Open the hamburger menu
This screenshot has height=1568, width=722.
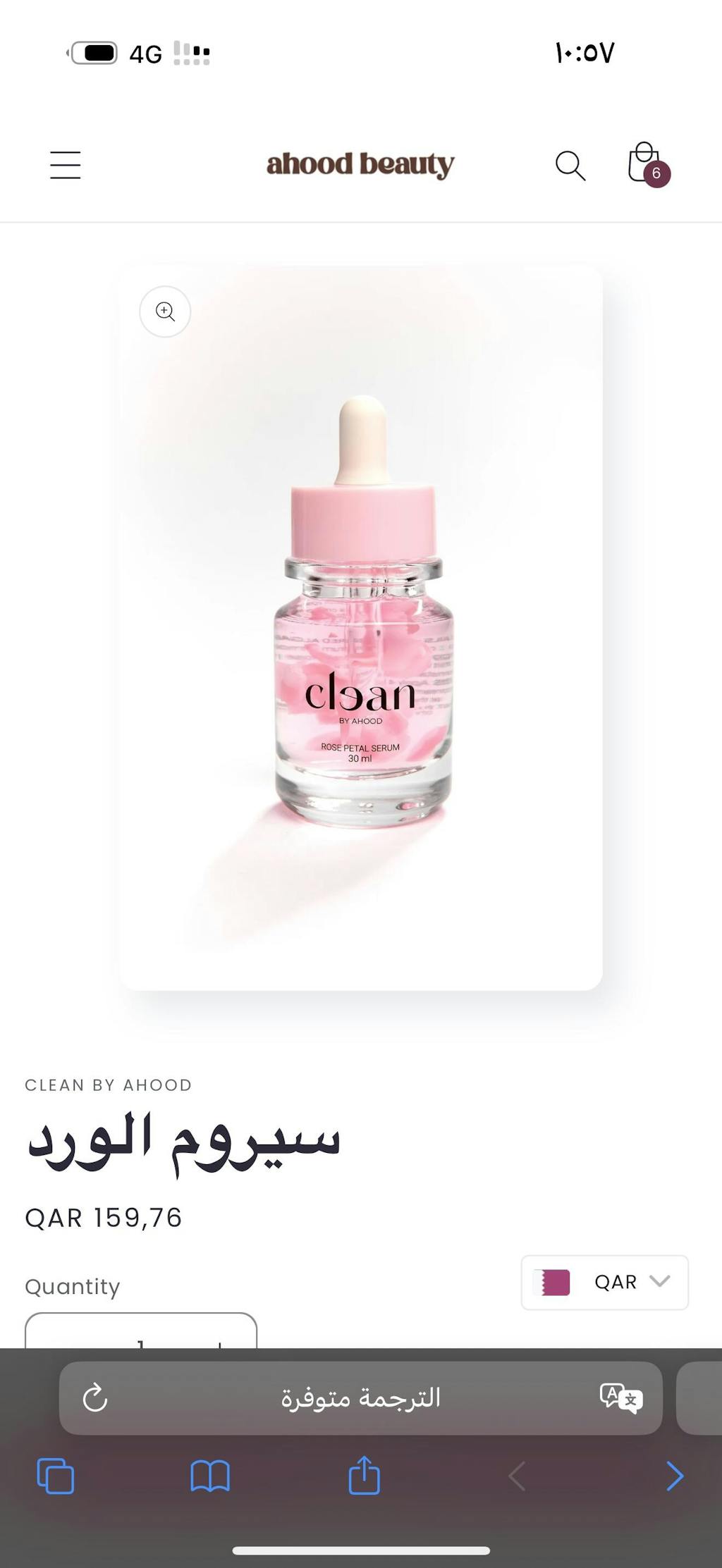coord(65,165)
